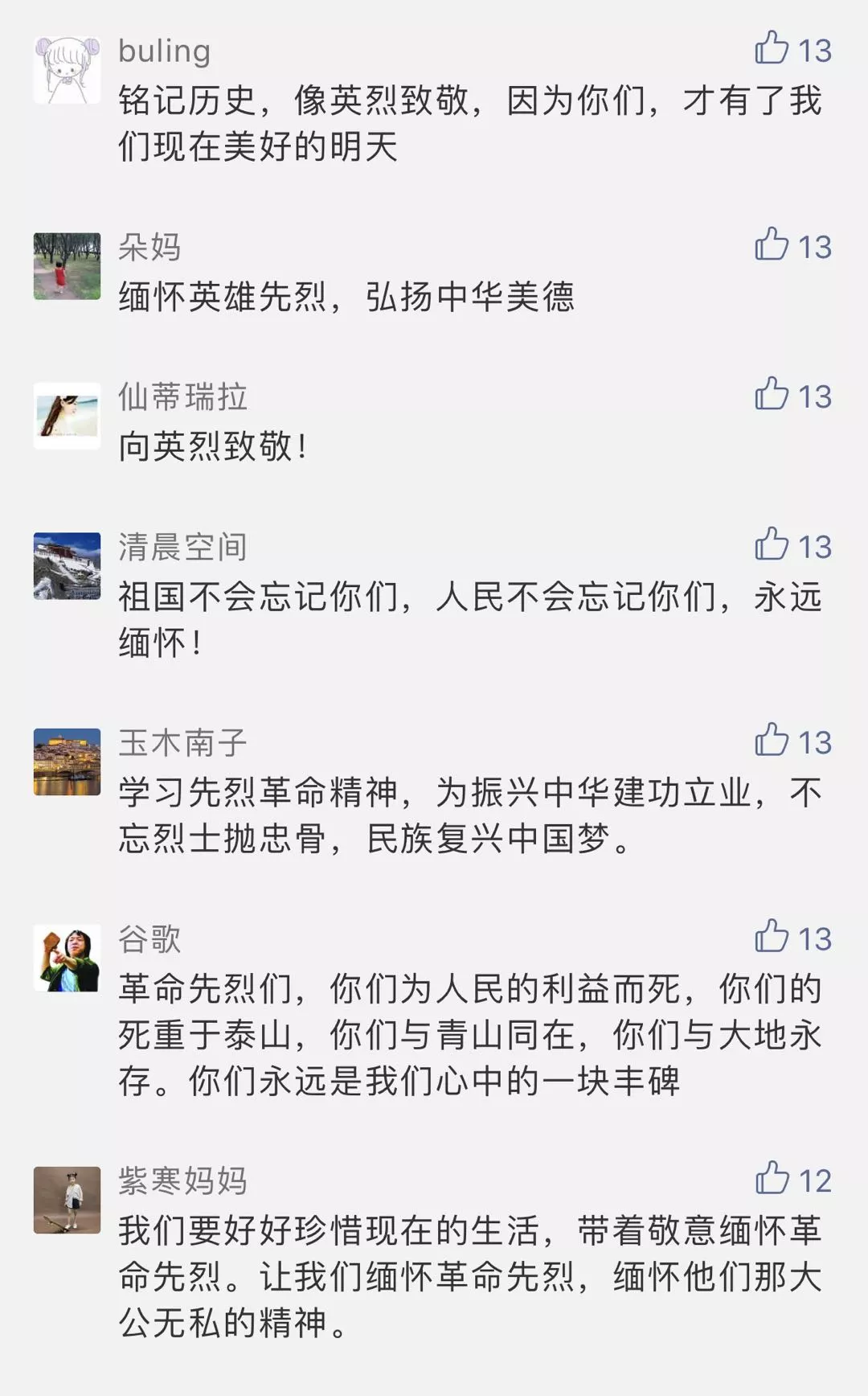Tap the name 仙蒂瑞拉
Viewport: 868px width, 1396px height.
click(x=185, y=395)
